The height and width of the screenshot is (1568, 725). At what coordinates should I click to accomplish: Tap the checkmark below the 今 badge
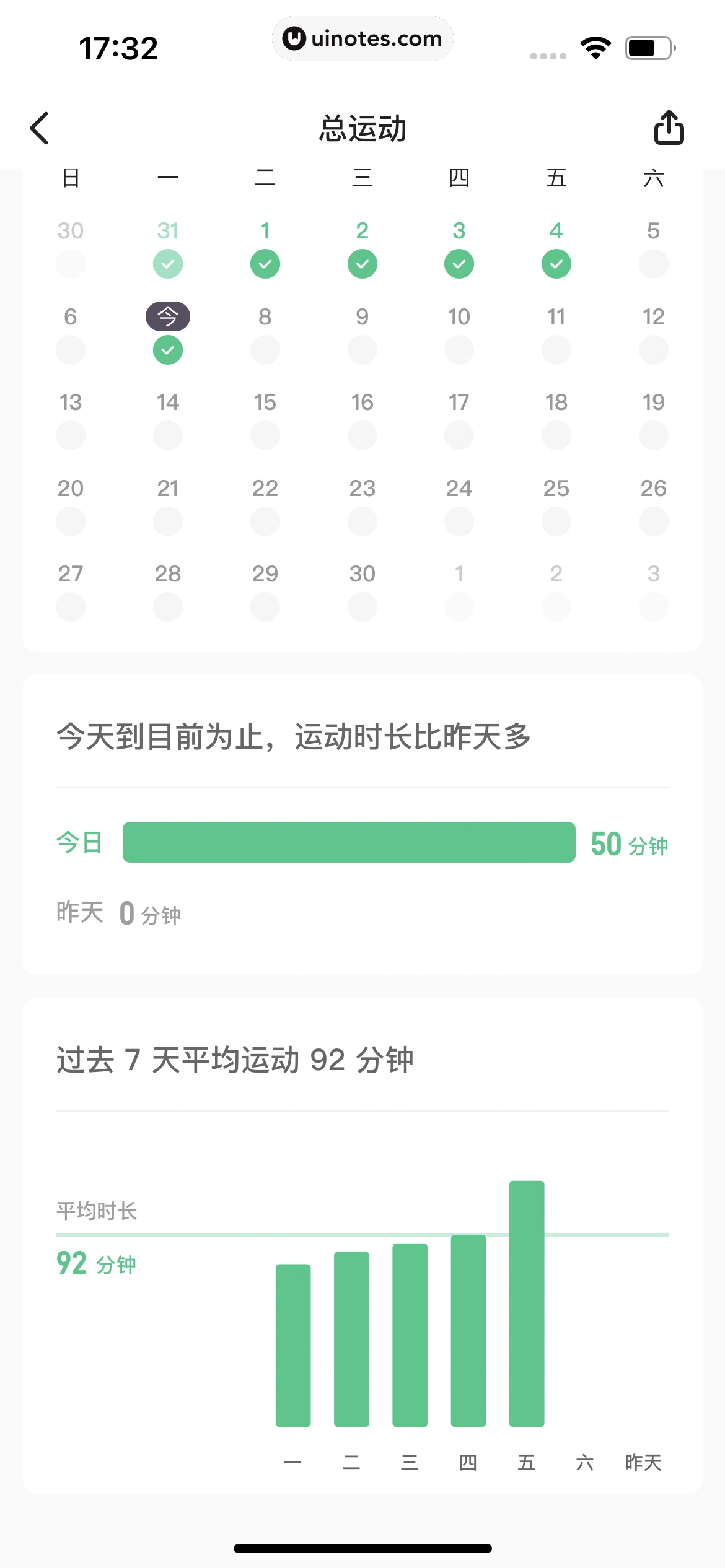coord(167,349)
